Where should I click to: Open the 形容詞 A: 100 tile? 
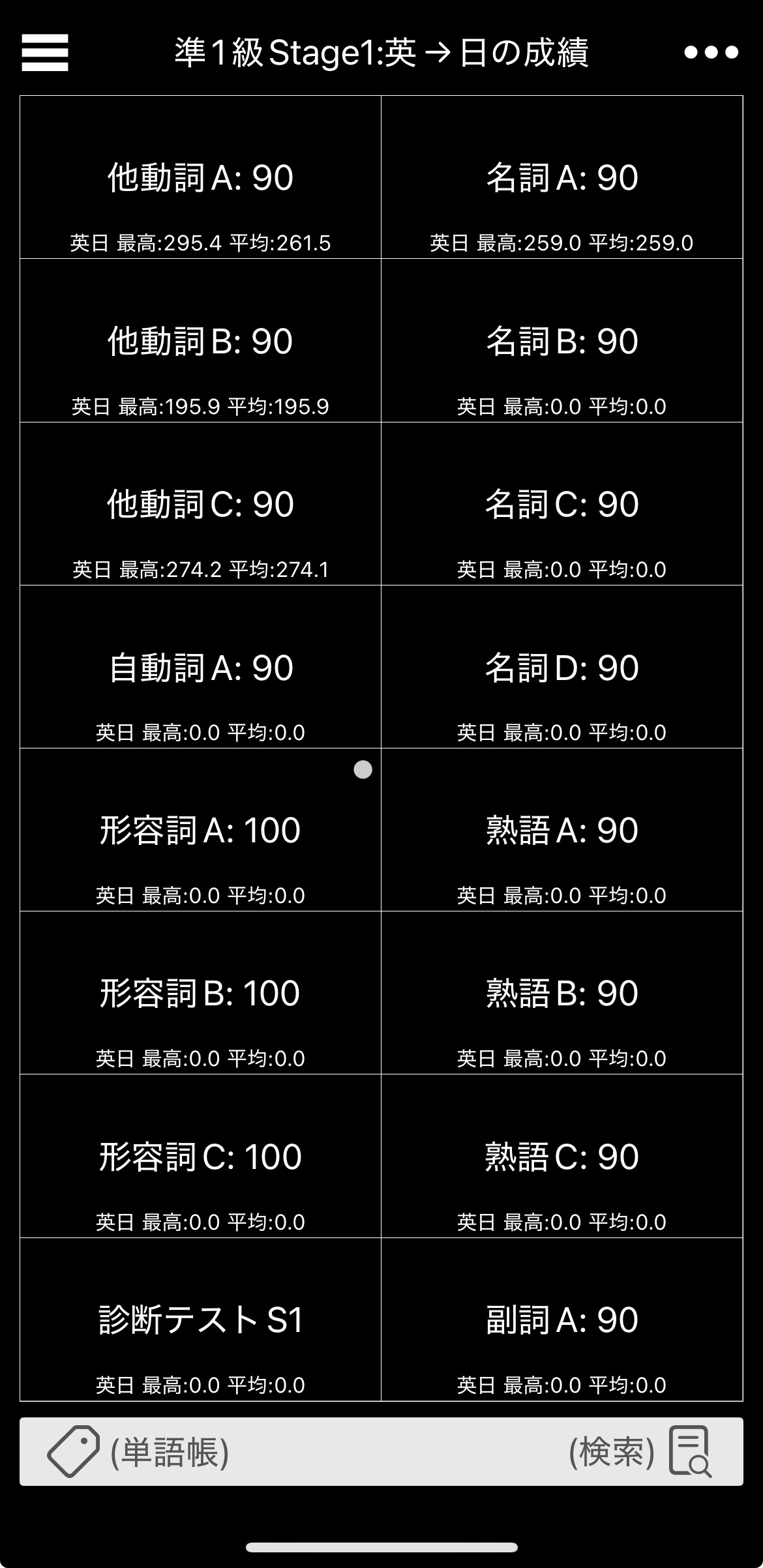201,829
